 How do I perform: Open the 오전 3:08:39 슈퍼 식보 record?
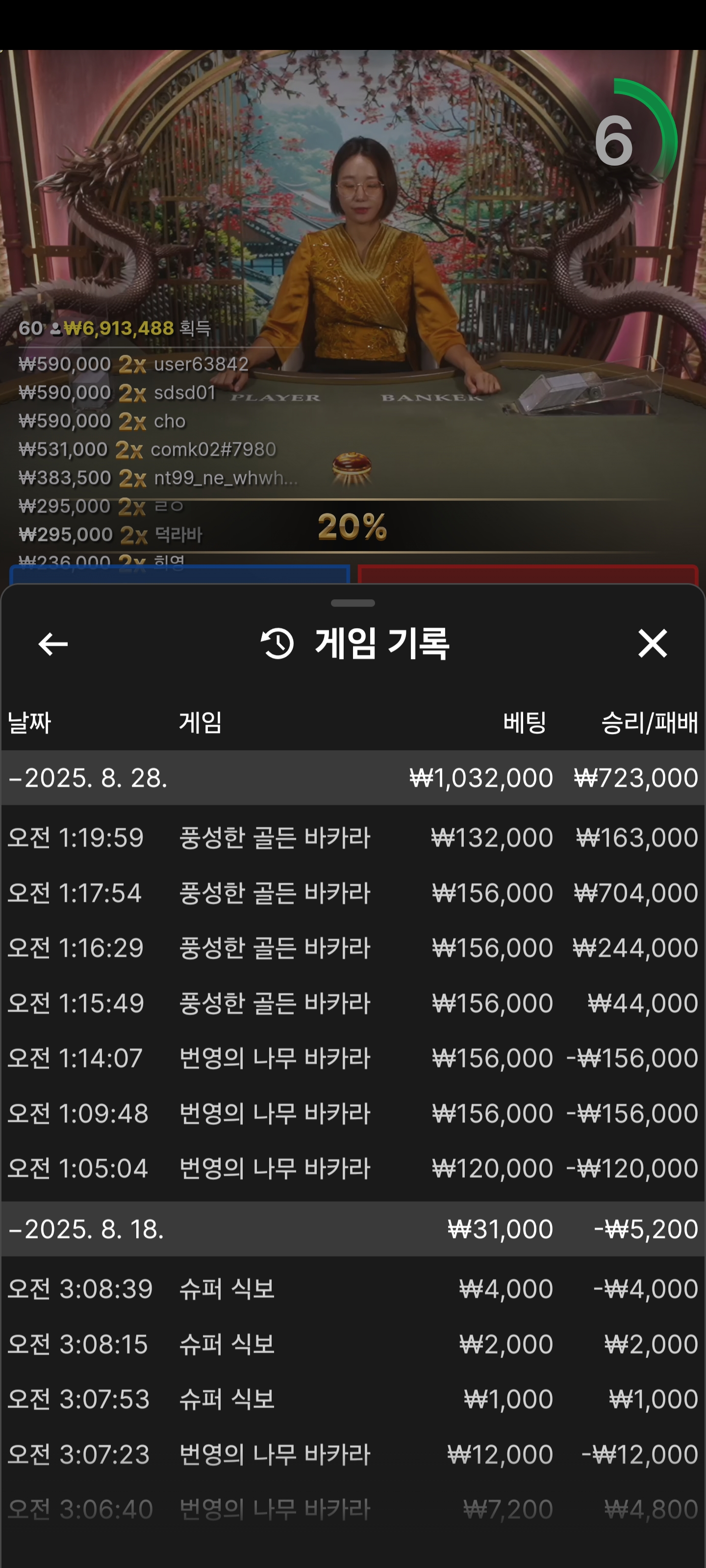353,1289
